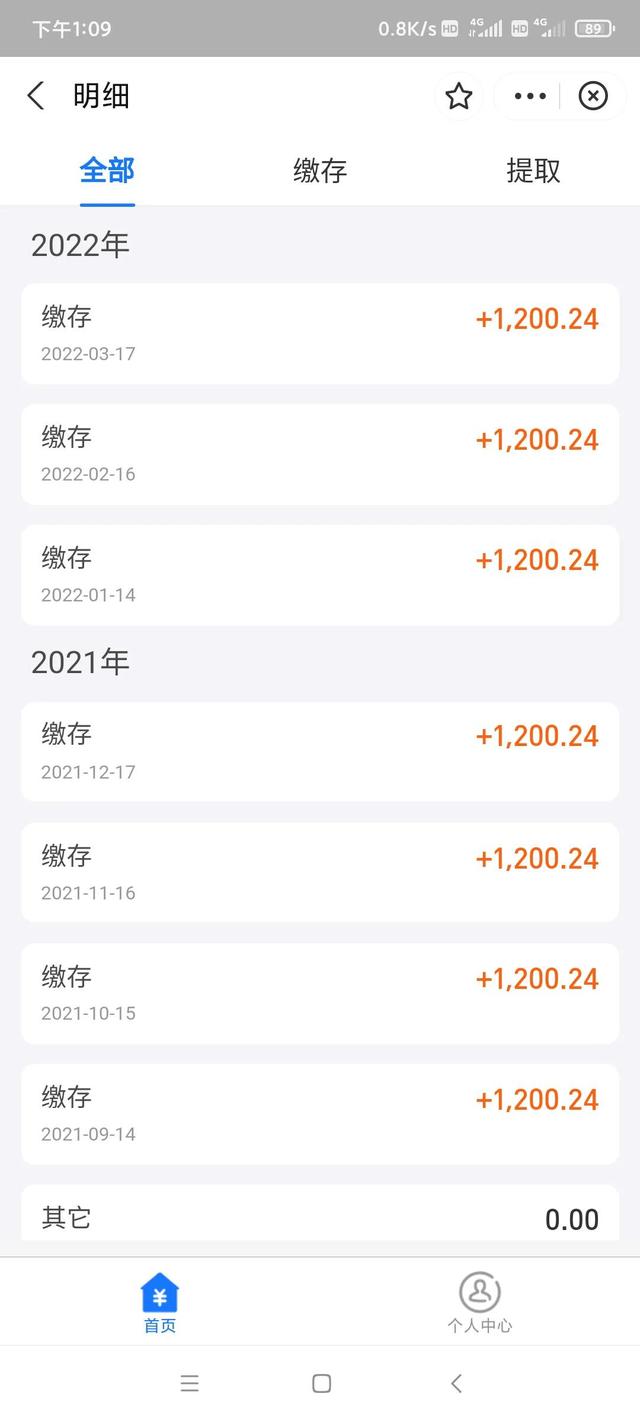Open the three-dot more menu
Viewport: 640px width, 1422px height.
pyautogui.click(x=530, y=96)
